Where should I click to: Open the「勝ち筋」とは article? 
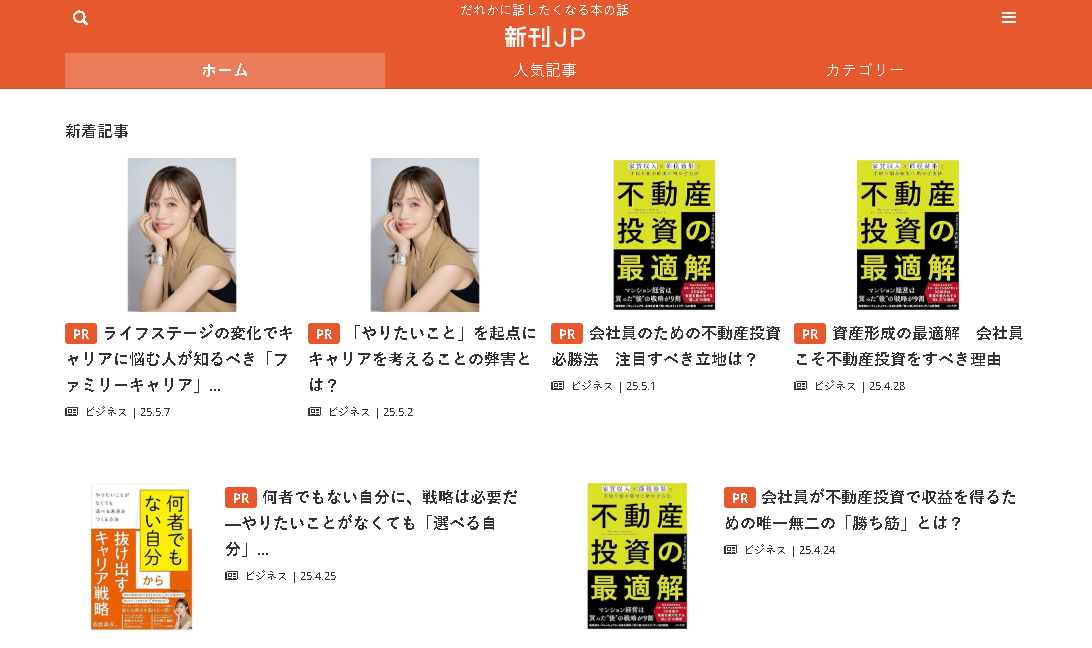870,510
